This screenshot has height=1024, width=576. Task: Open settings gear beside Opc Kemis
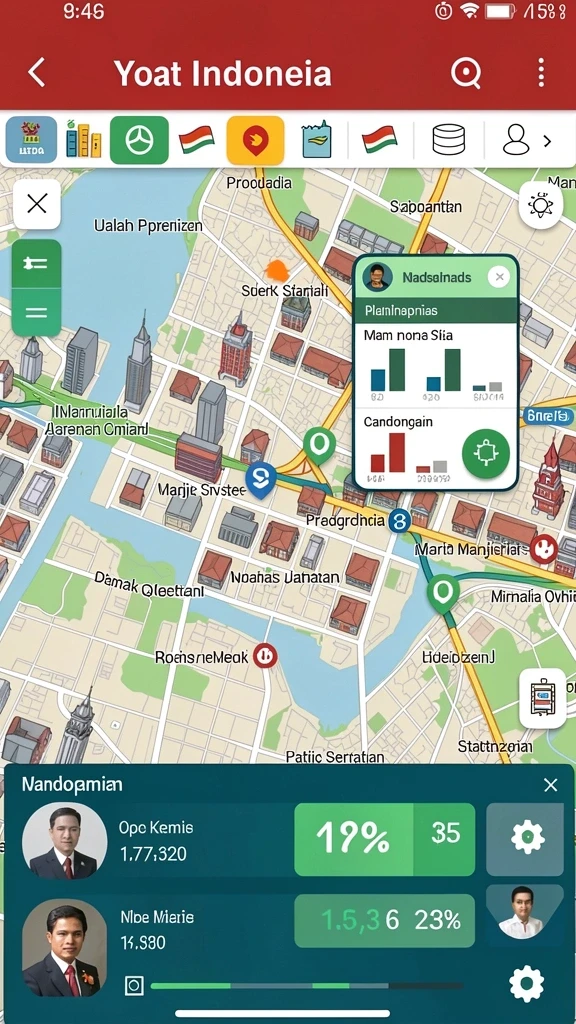pyautogui.click(x=526, y=838)
